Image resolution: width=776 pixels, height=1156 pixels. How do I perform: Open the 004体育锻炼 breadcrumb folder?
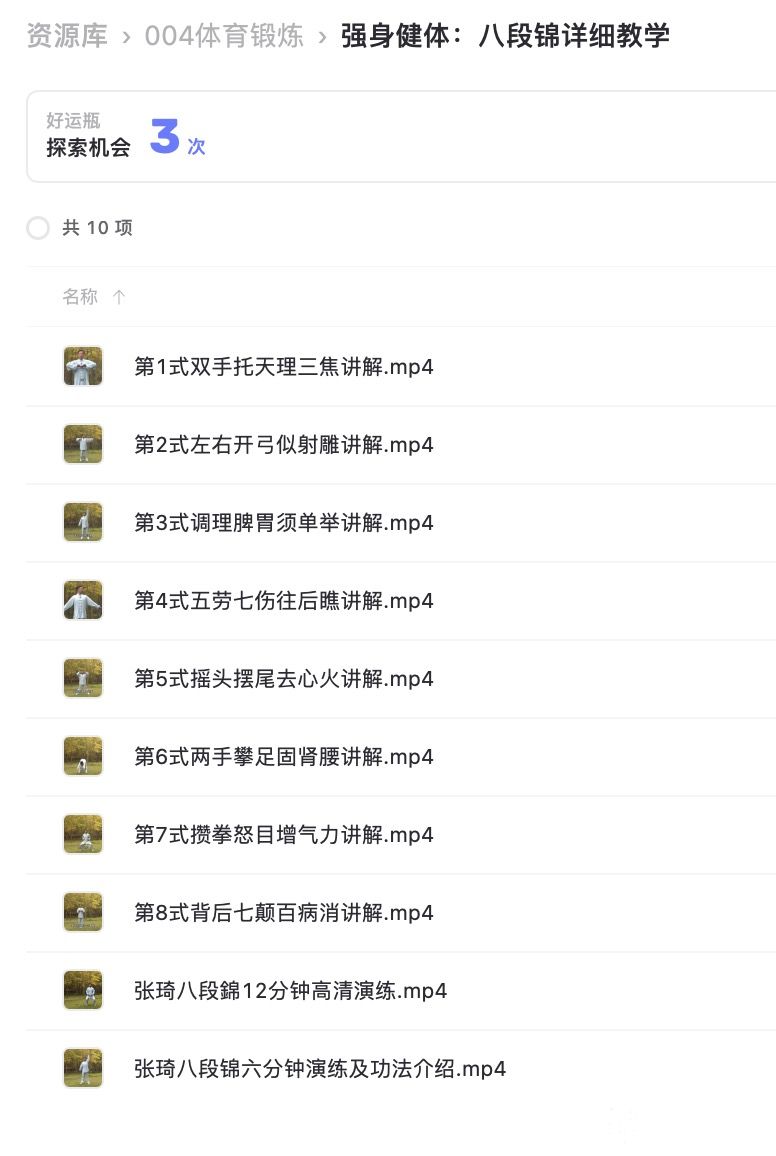(x=224, y=37)
